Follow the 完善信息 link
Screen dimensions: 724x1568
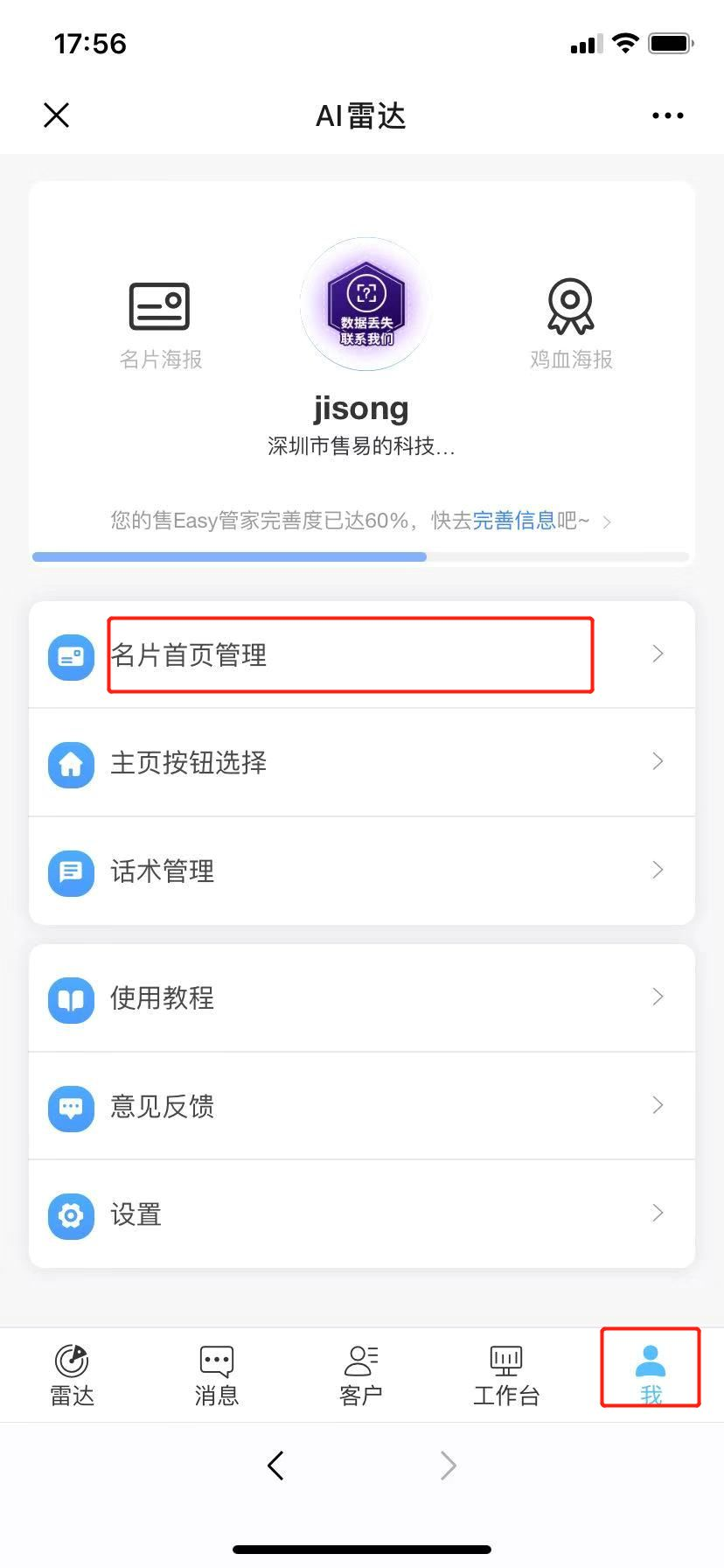pyautogui.click(x=513, y=521)
